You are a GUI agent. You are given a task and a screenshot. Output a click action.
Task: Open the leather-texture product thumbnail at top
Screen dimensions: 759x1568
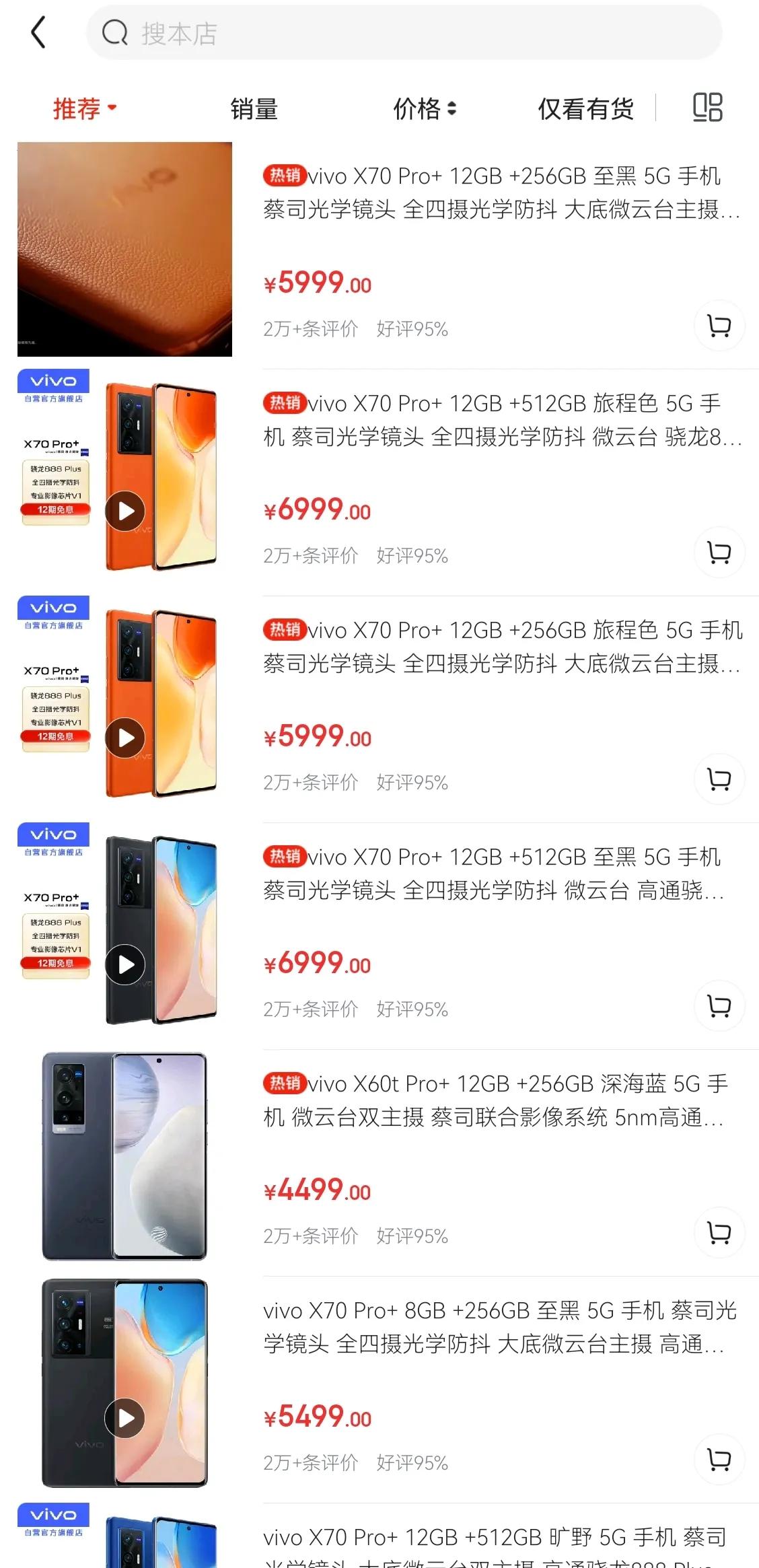coord(124,249)
